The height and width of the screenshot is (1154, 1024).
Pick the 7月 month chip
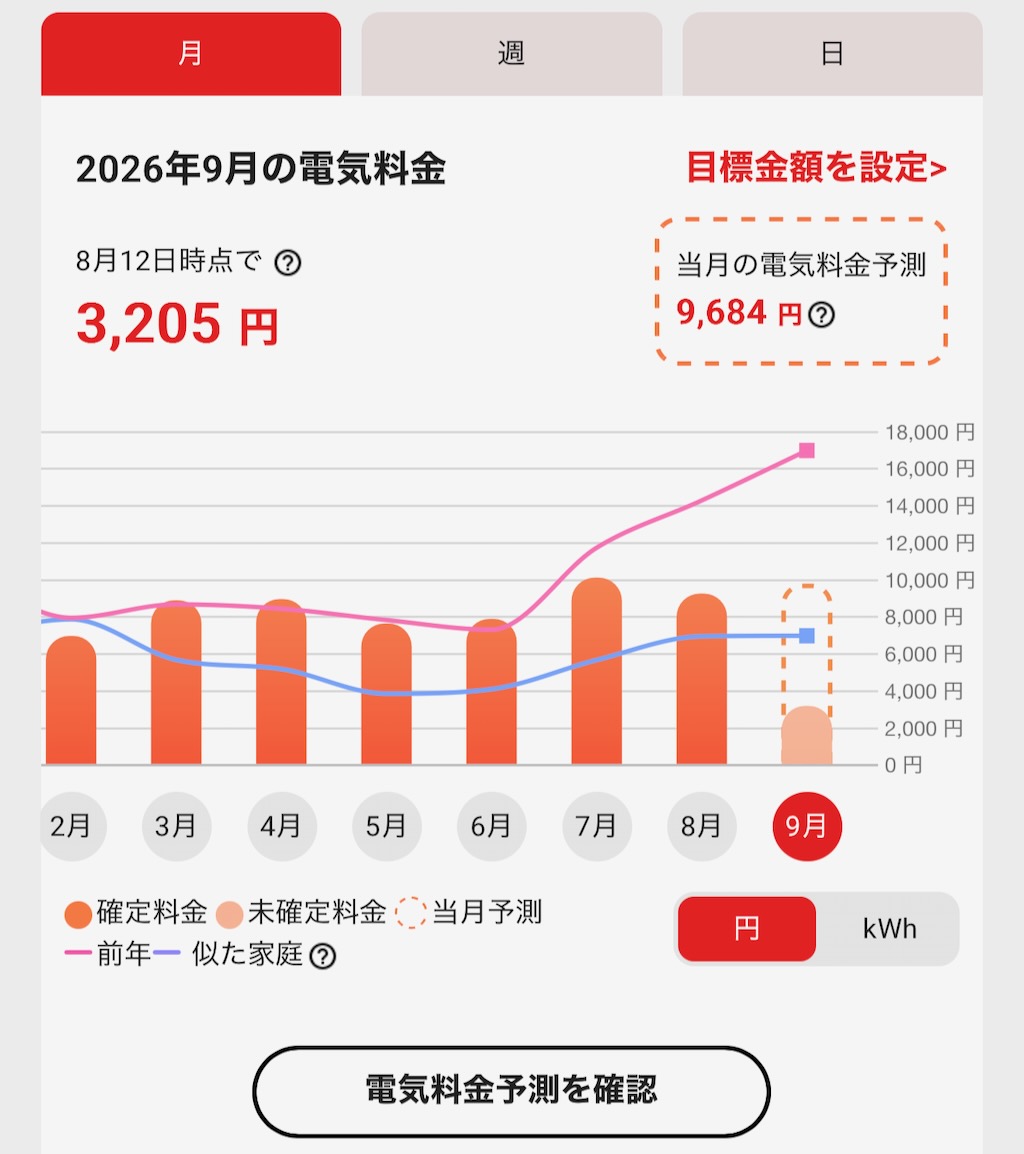tap(597, 826)
